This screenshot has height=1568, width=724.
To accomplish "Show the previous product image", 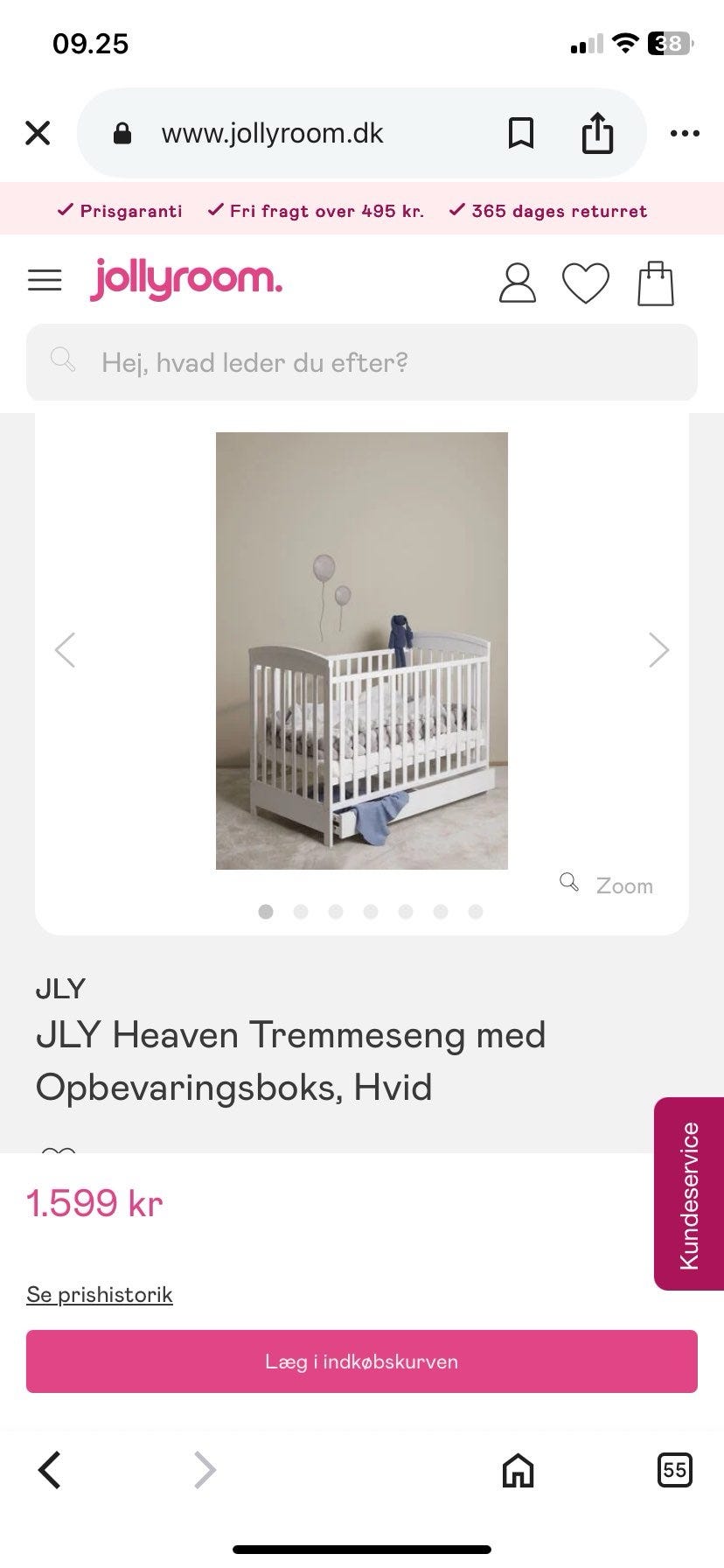I will 65,649.
